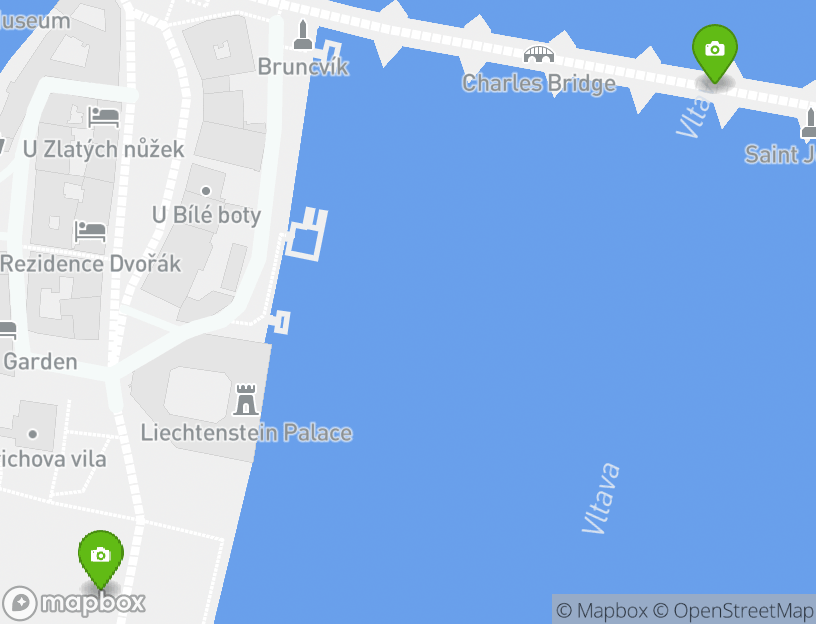Tap the green camera marker on Charles Bridge
The height and width of the screenshot is (624, 816).
[x=714, y=51]
